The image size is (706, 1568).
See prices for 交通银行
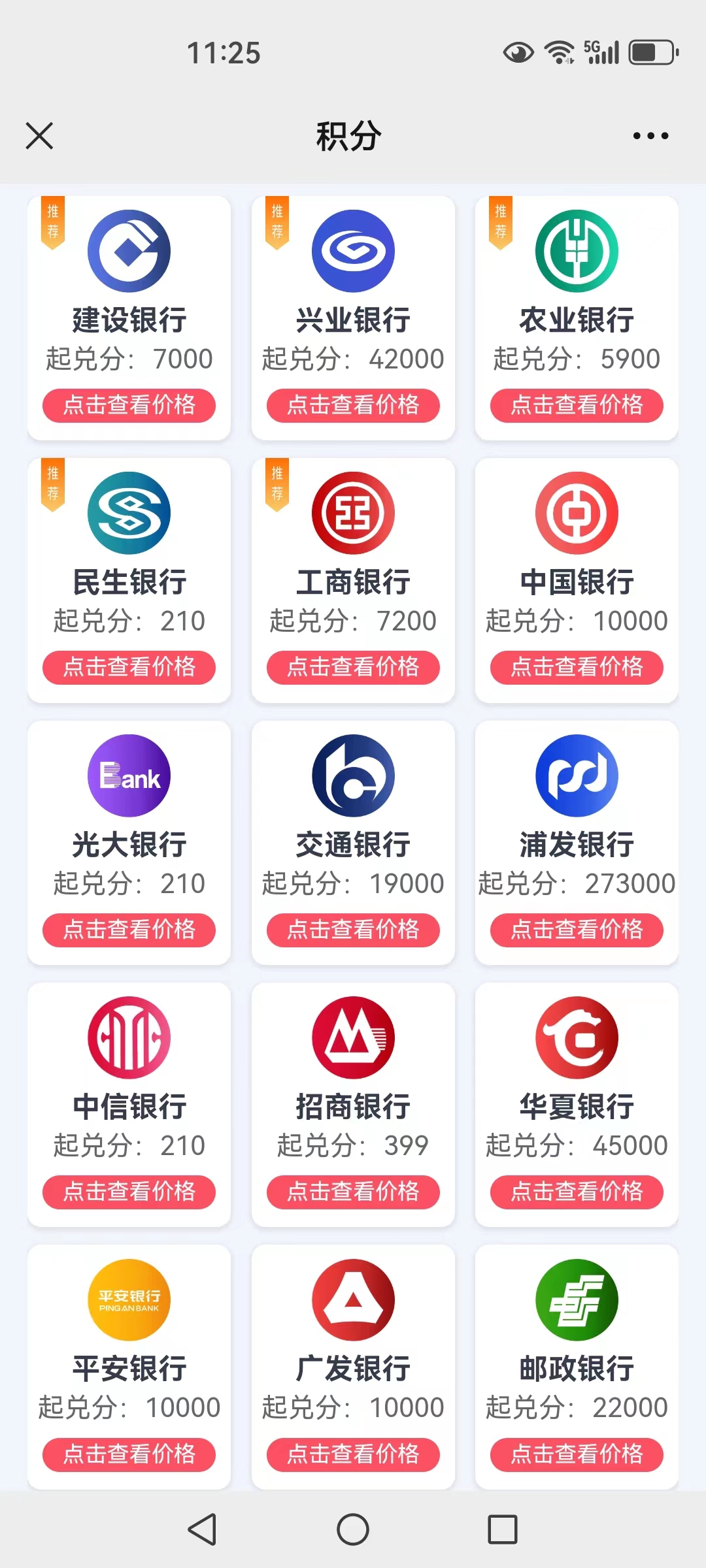(353, 930)
